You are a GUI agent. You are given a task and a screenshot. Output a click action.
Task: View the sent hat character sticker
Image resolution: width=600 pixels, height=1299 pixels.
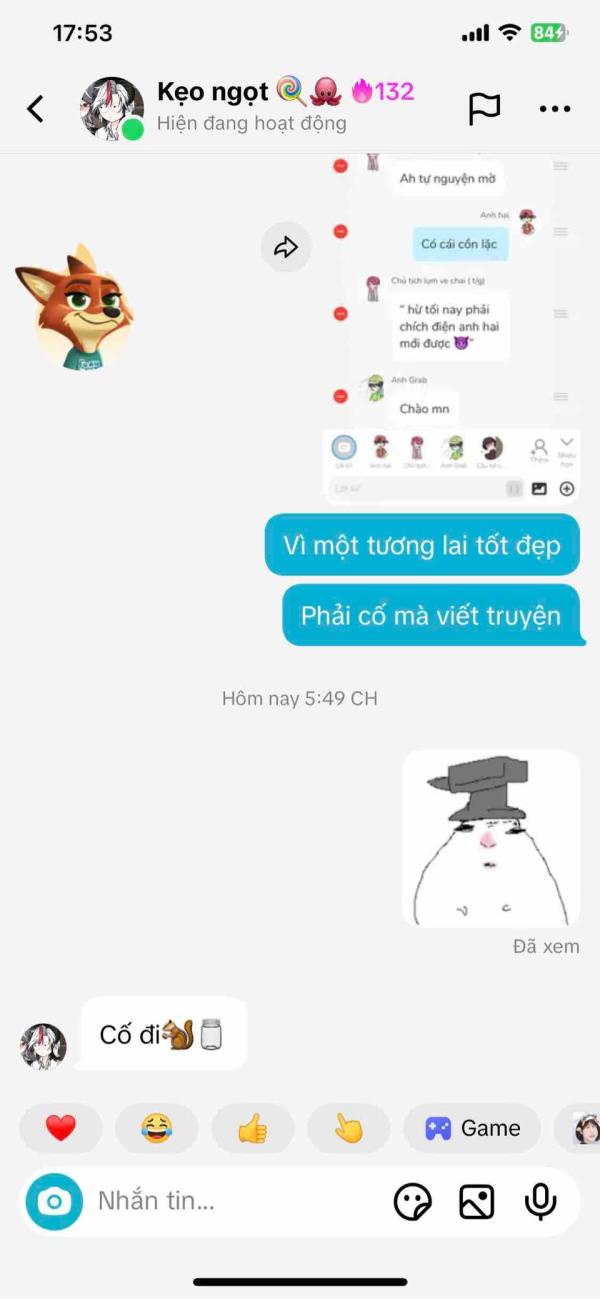coord(491,839)
